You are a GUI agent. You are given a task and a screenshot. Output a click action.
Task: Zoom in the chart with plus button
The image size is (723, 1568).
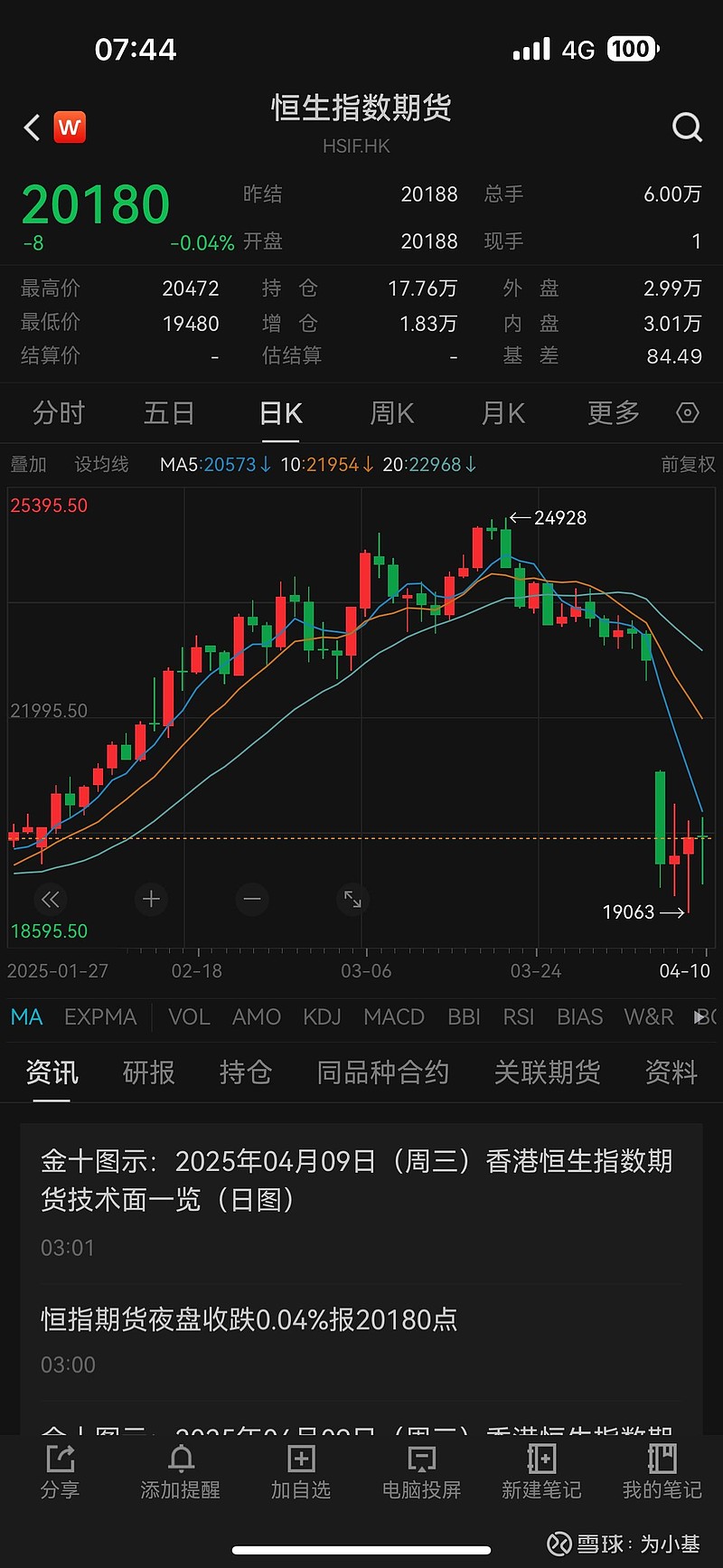151,899
